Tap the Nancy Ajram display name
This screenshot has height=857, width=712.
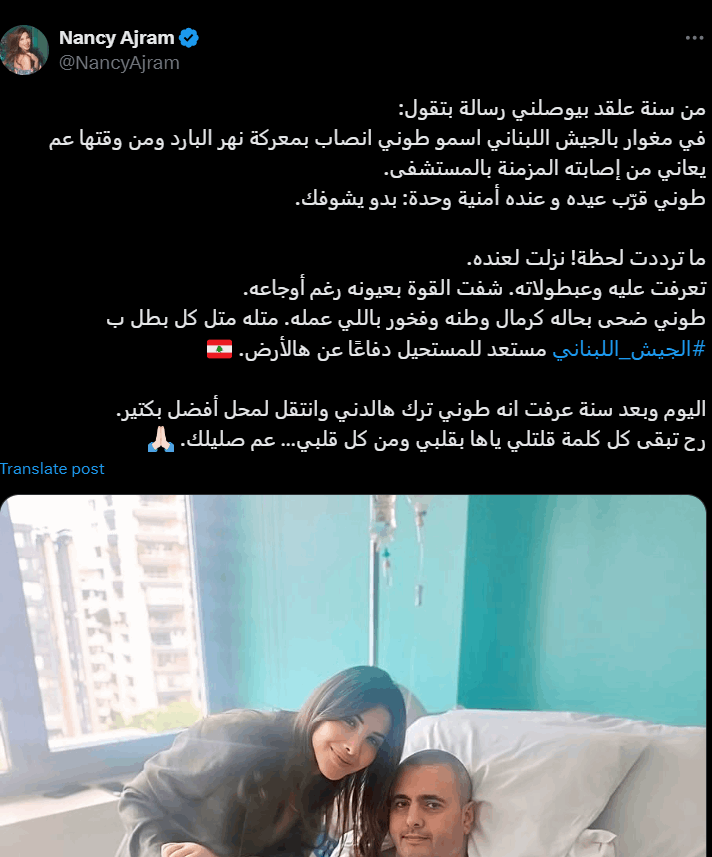116,39
